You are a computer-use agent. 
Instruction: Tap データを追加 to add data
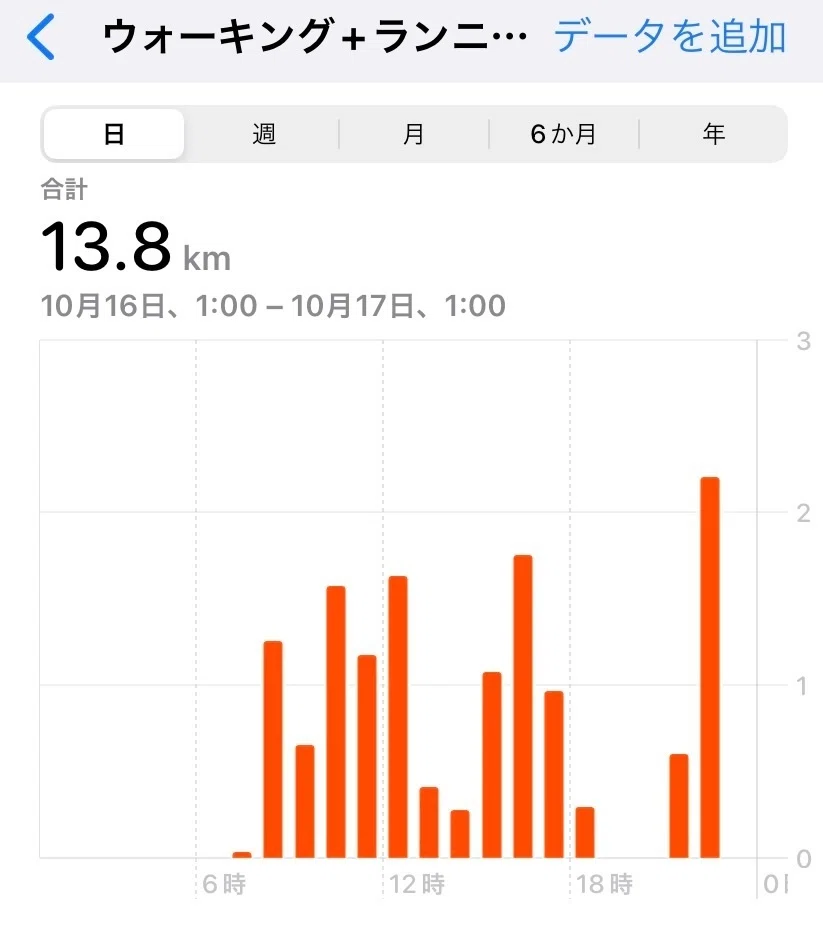click(x=670, y=36)
